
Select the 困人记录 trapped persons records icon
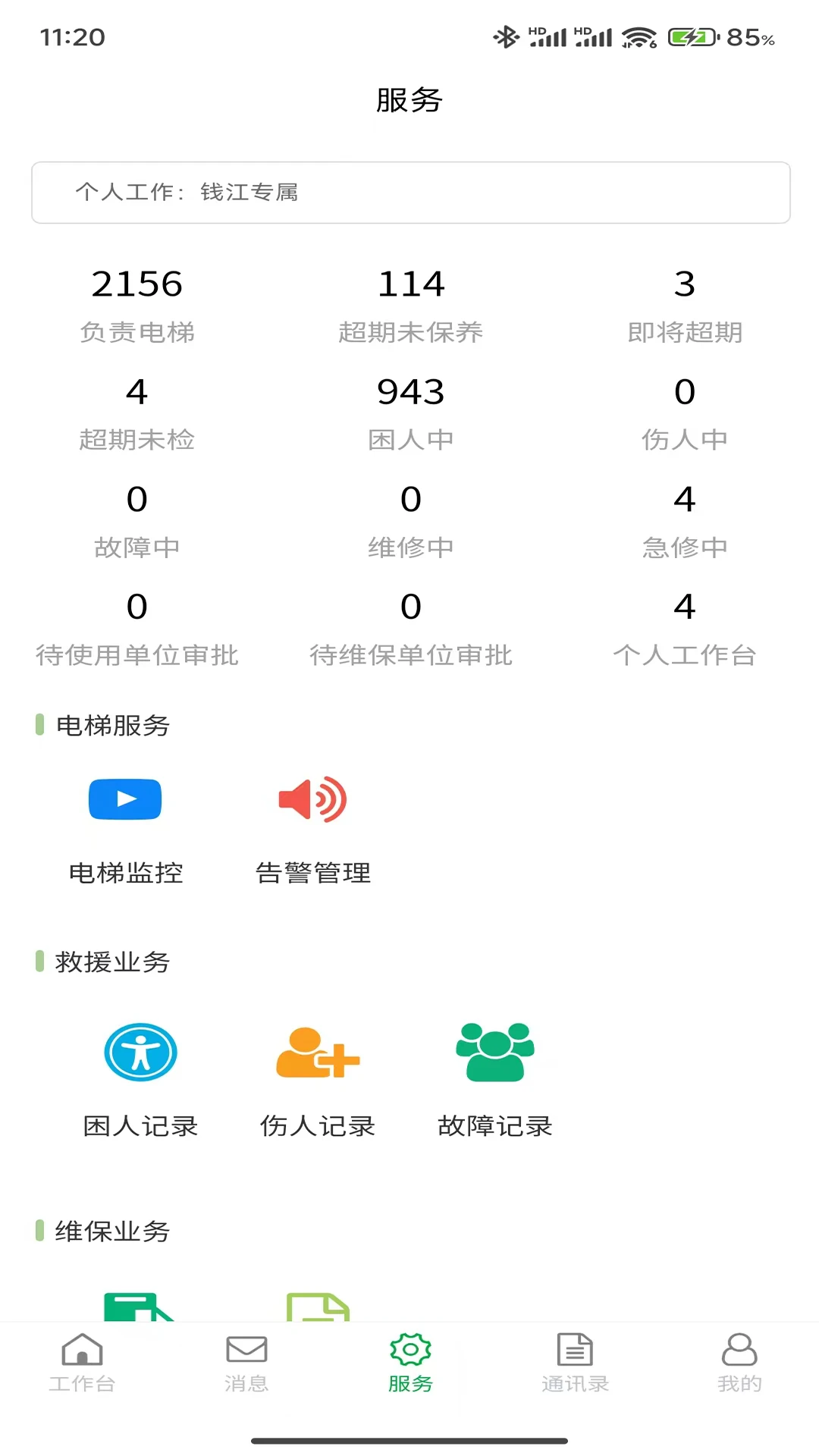139,1053
